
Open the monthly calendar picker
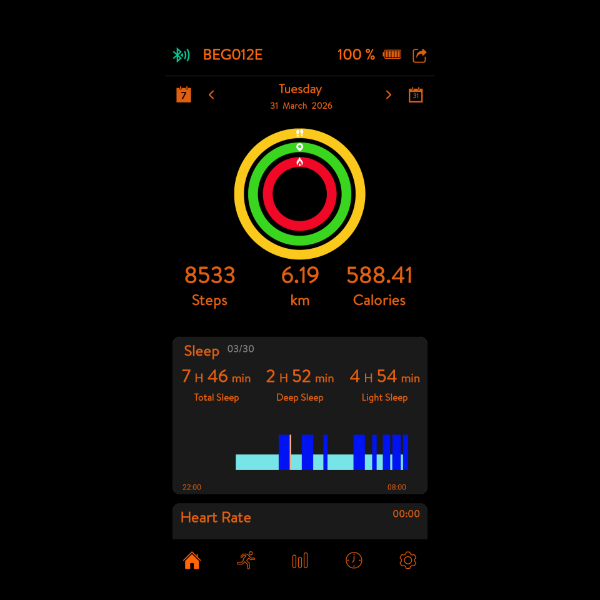416,95
